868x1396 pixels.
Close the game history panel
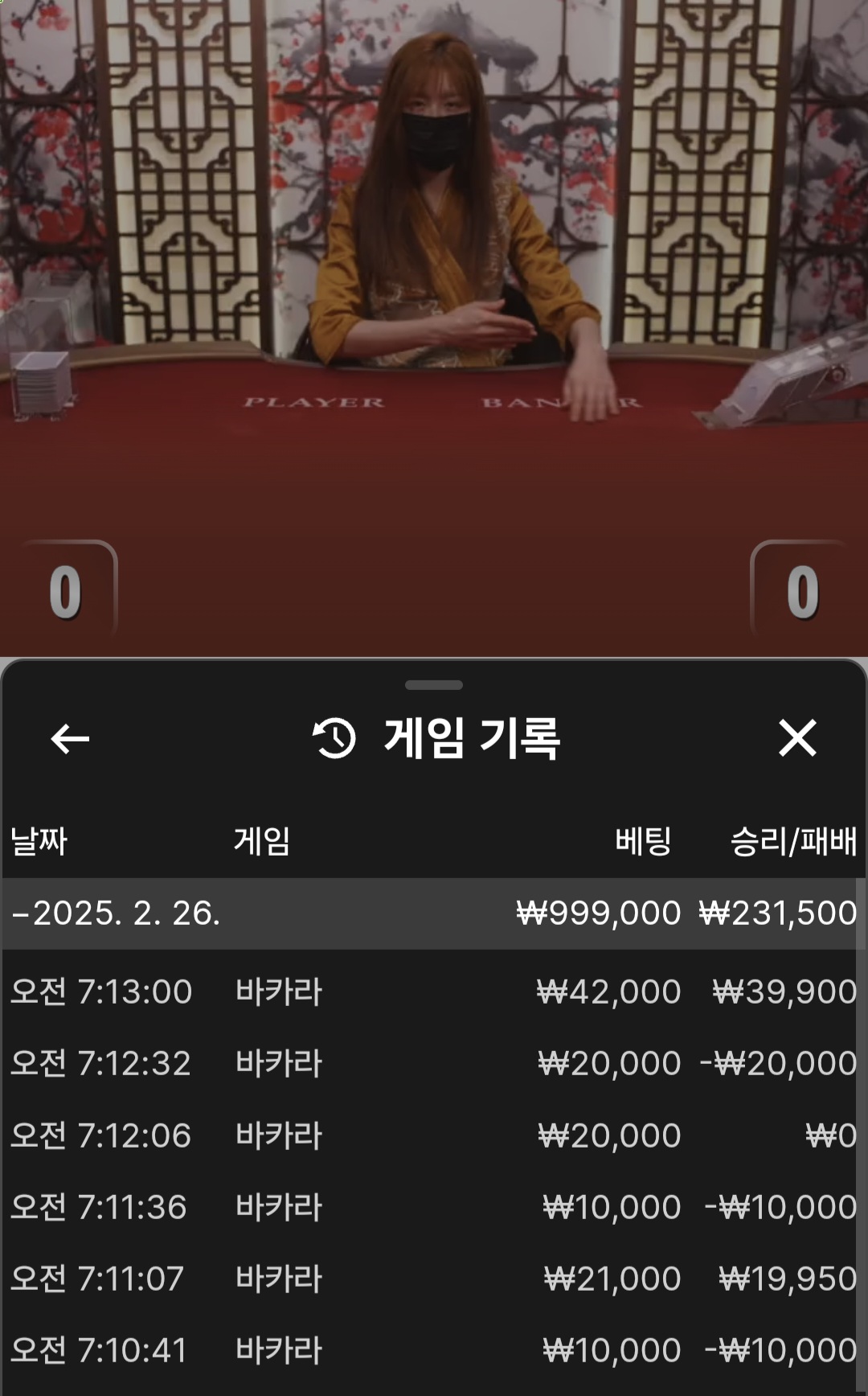[x=796, y=738]
